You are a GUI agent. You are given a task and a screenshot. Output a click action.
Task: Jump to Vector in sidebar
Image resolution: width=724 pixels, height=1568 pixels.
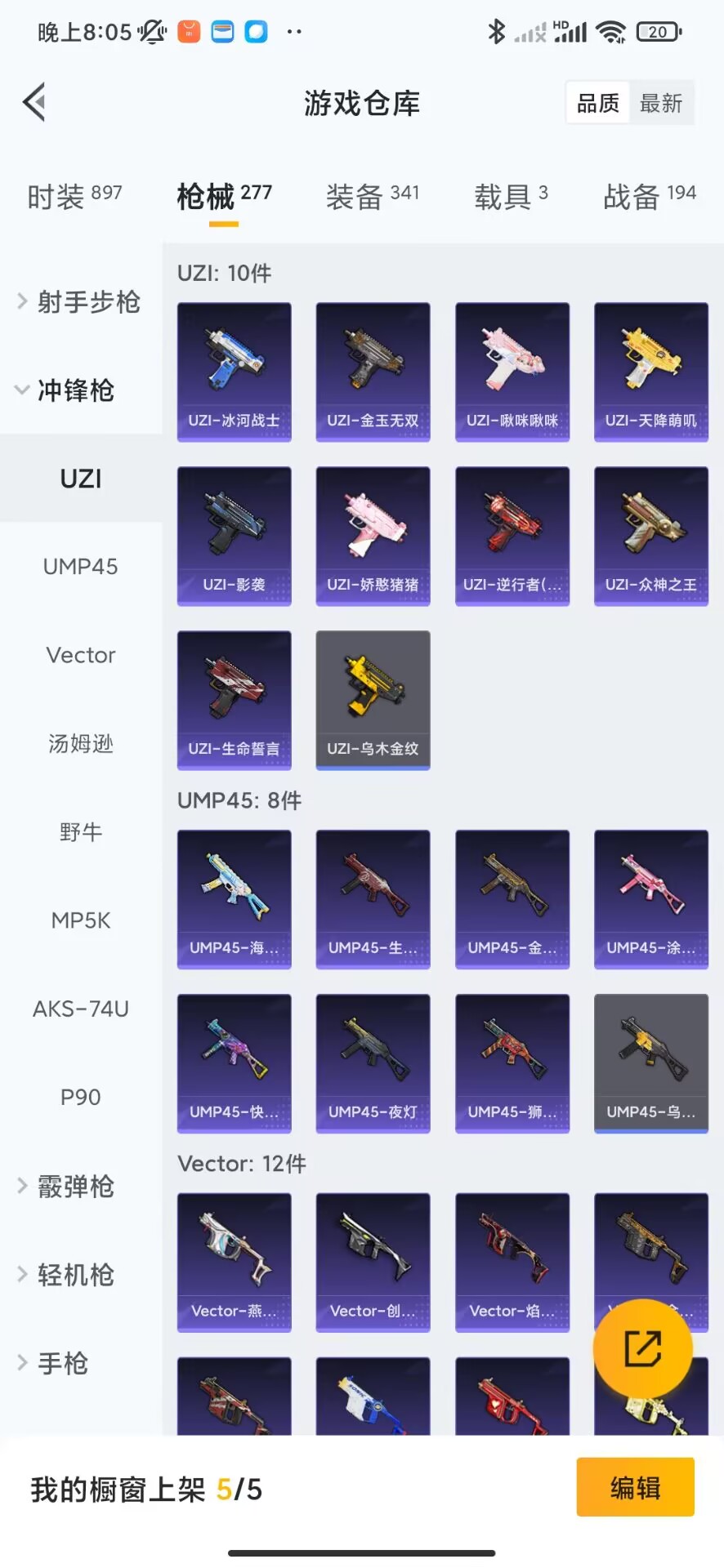pyautogui.click(x=80, y=655)
